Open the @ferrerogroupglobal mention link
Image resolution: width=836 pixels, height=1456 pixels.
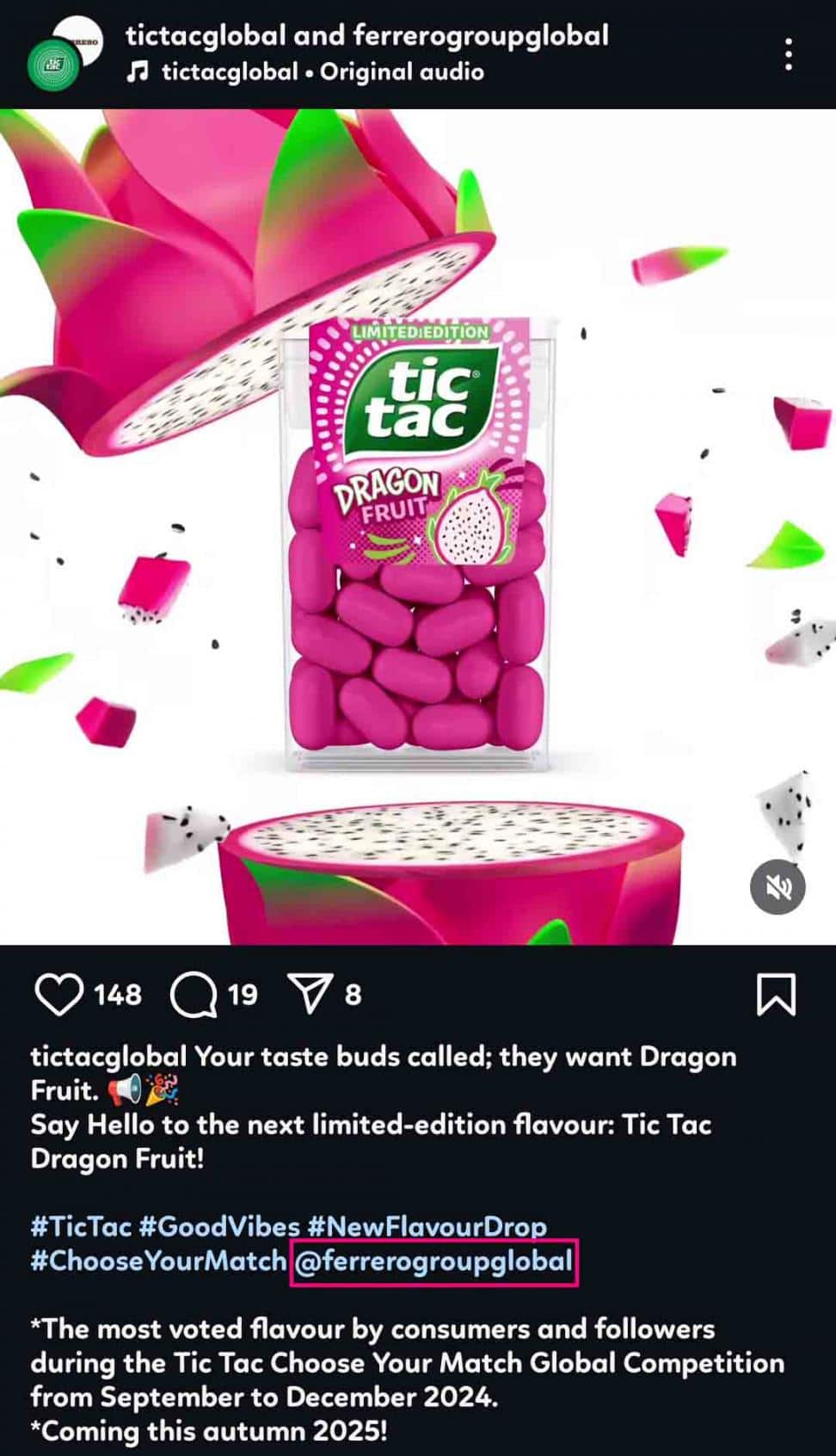(x=433, y=1262)
